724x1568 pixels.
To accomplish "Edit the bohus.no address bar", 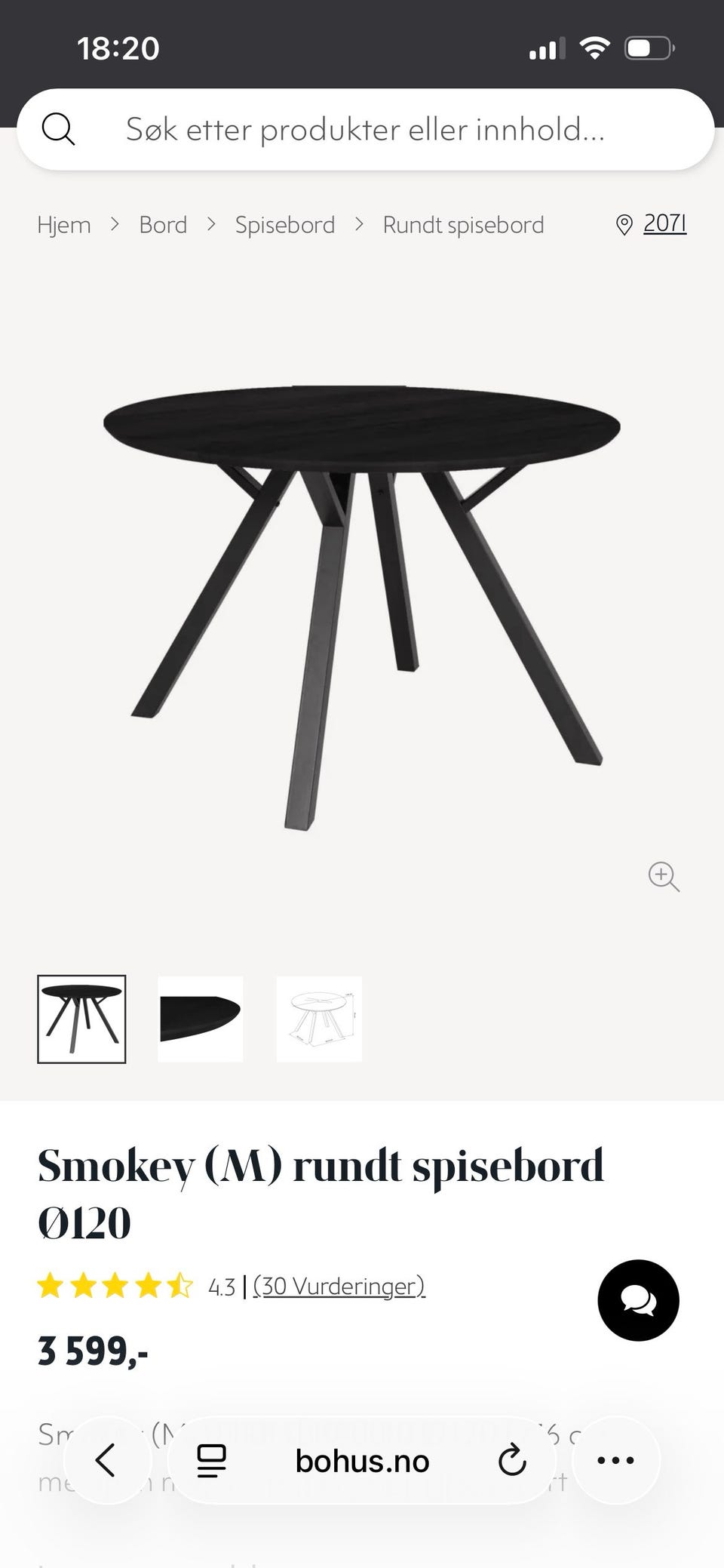I will pos(362,1462).
